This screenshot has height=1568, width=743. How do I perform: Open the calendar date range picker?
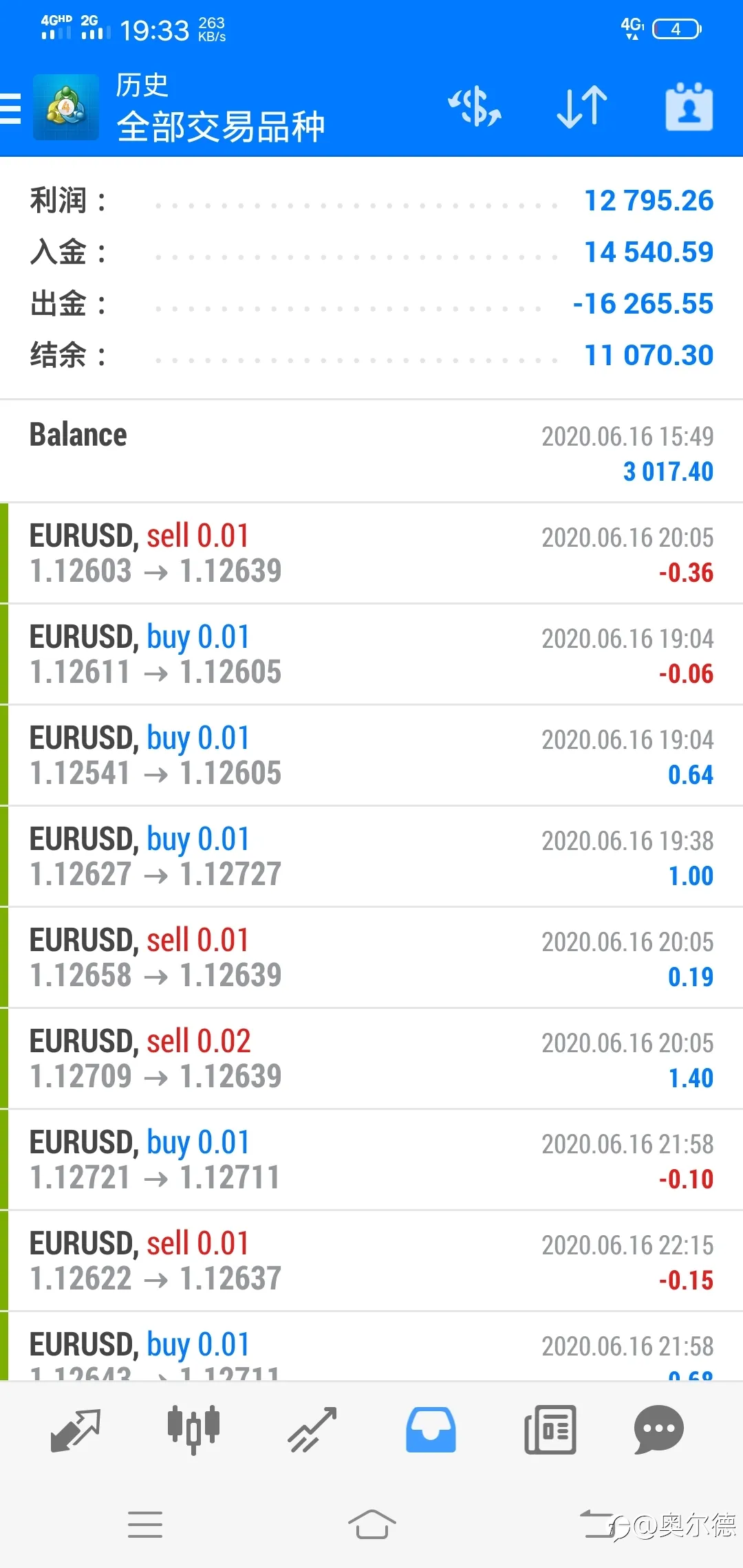(689, 107)
